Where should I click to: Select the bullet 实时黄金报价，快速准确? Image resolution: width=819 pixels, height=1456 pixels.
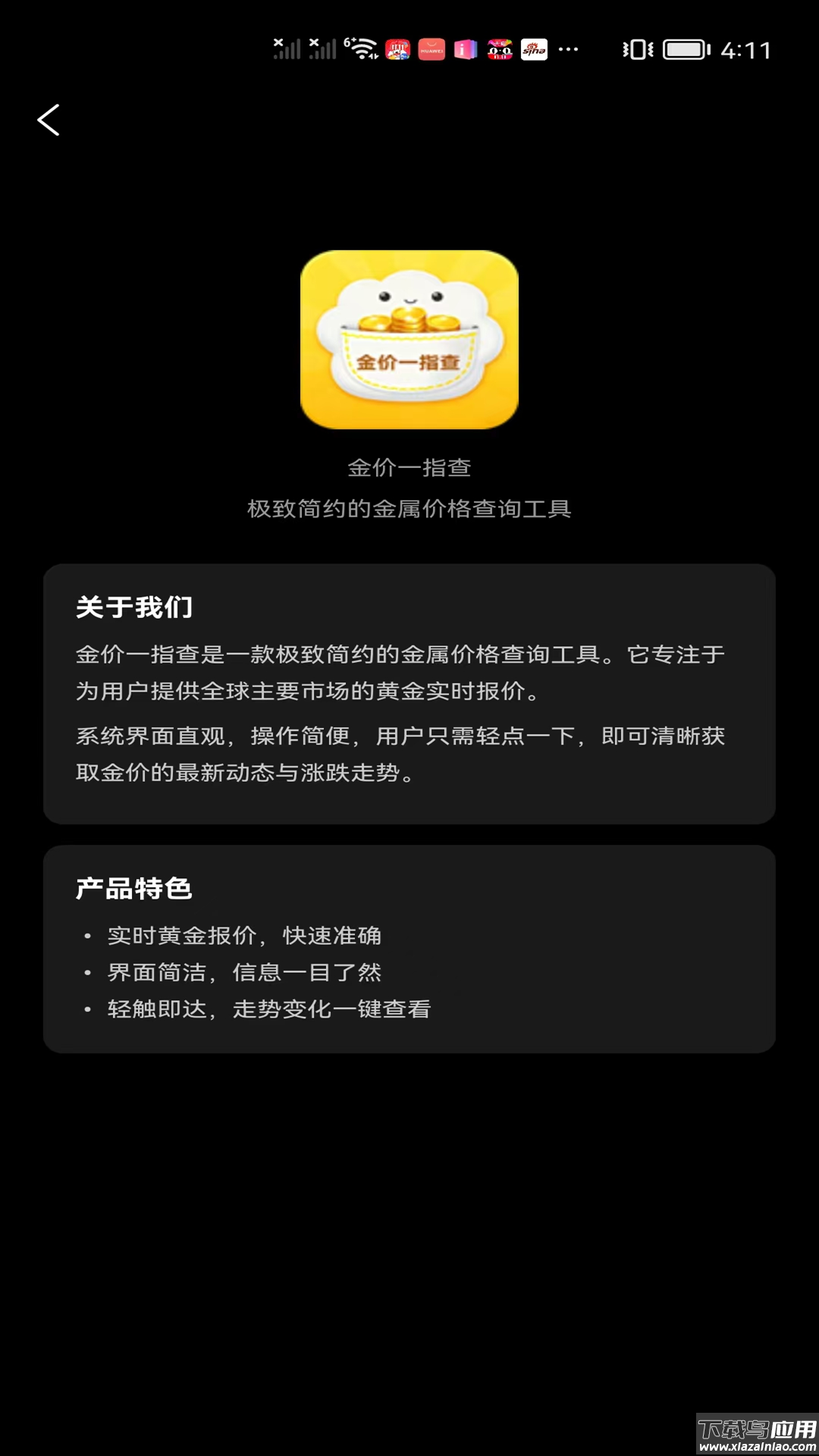click(244, 936)
